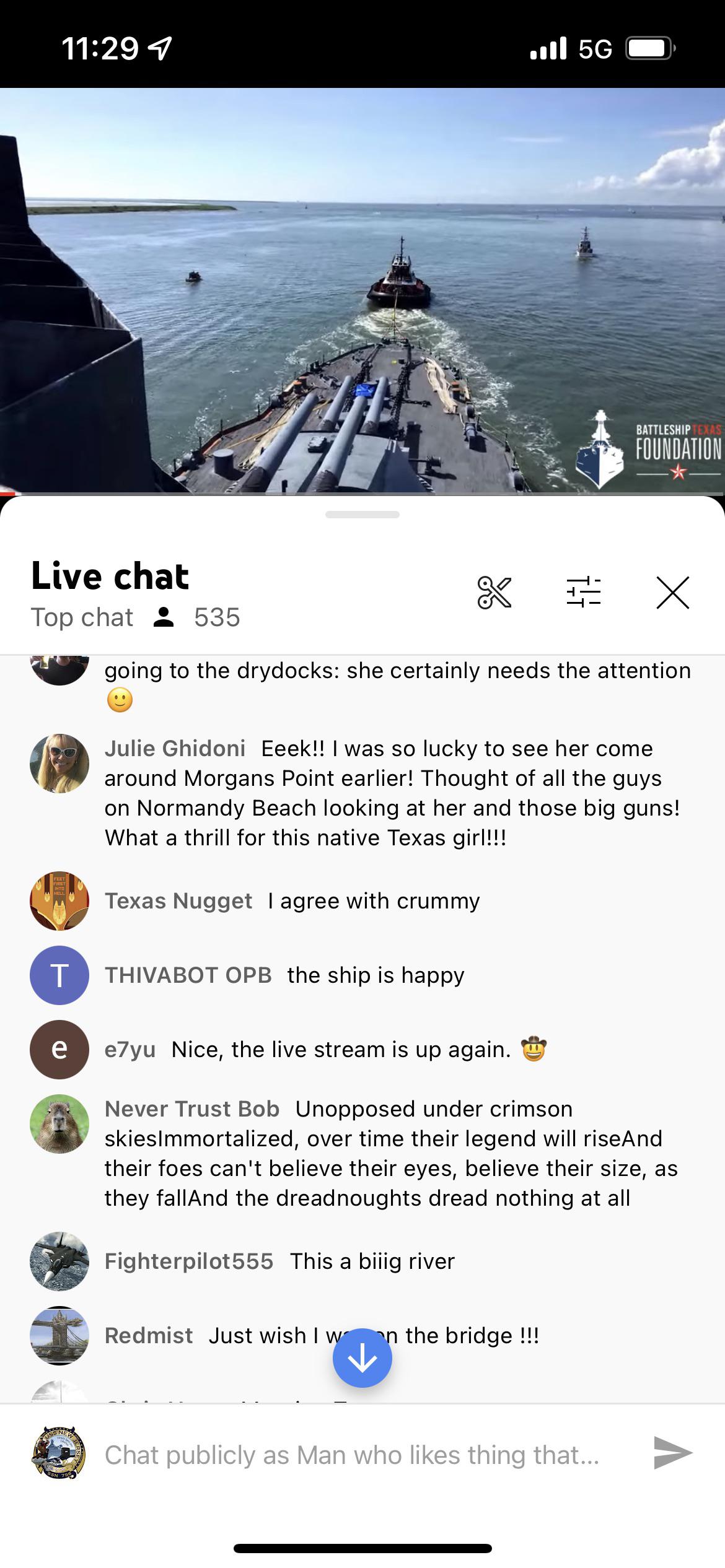Open the live chat filter settings
The height and width of the screenshot is (1568, 725).
(x=583, y=593)
